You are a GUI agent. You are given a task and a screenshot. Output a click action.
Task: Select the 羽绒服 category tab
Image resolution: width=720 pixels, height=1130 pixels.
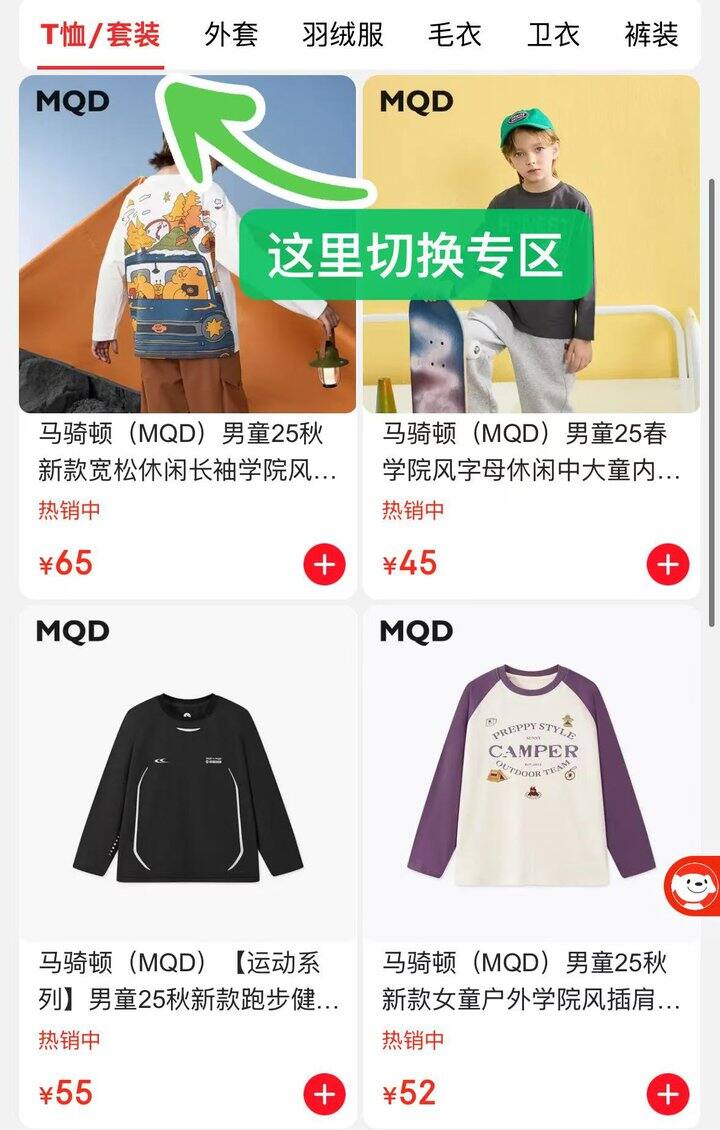tap(343, 35)
